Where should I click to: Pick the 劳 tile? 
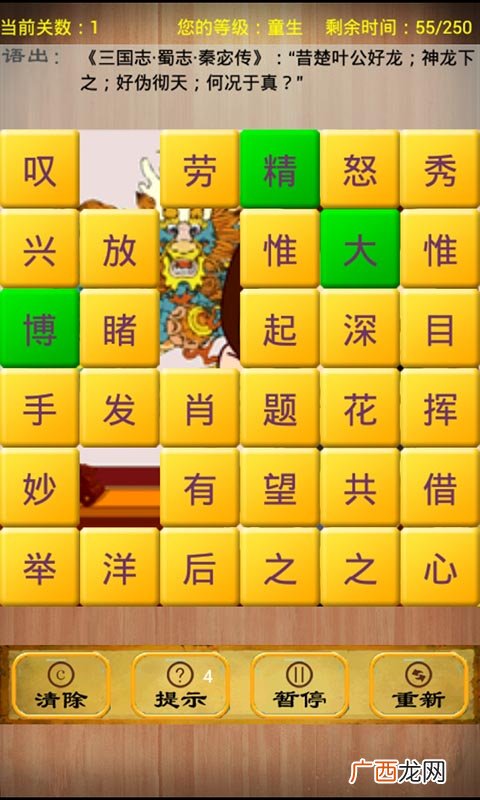tap(200, 169)
